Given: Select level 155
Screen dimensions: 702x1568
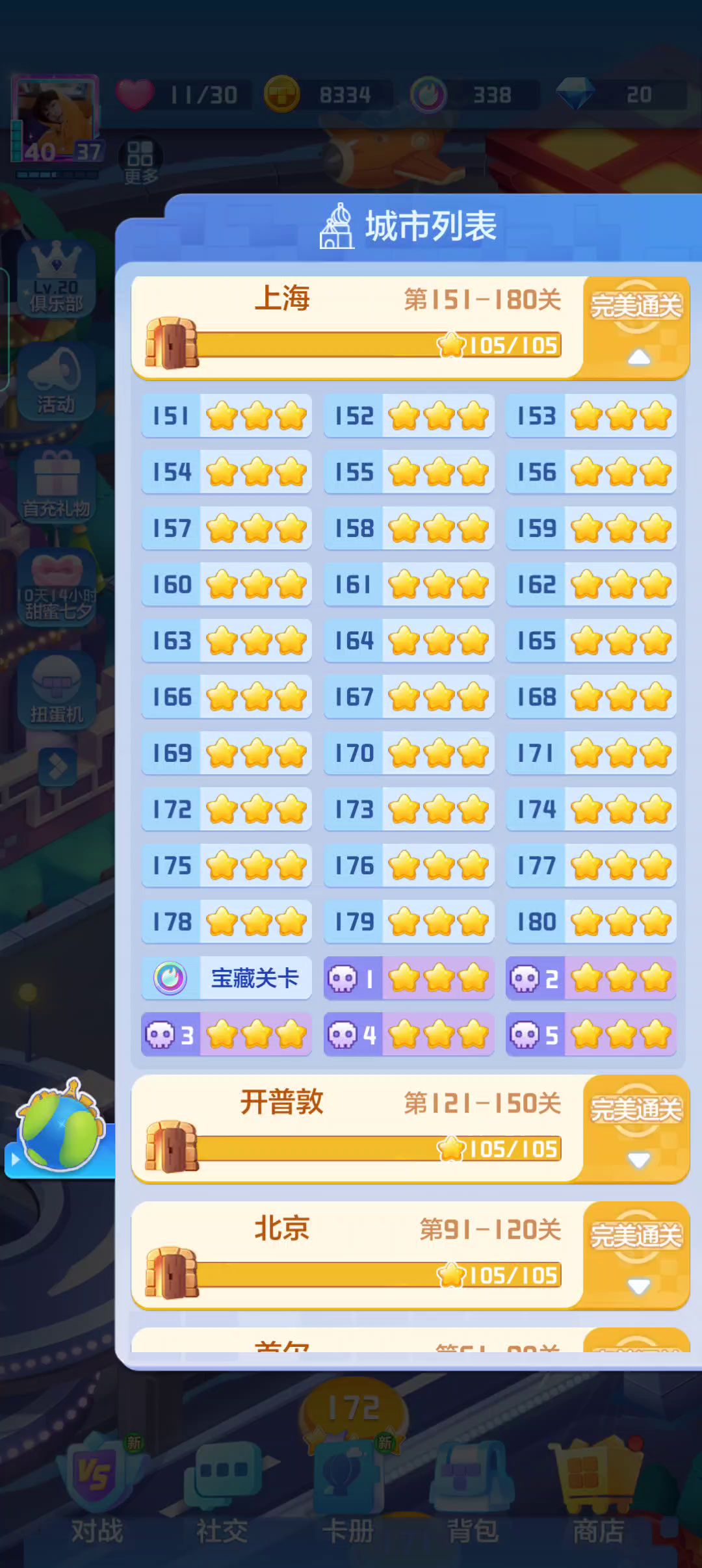Looking at the screenshot, I should click(409, 472).
